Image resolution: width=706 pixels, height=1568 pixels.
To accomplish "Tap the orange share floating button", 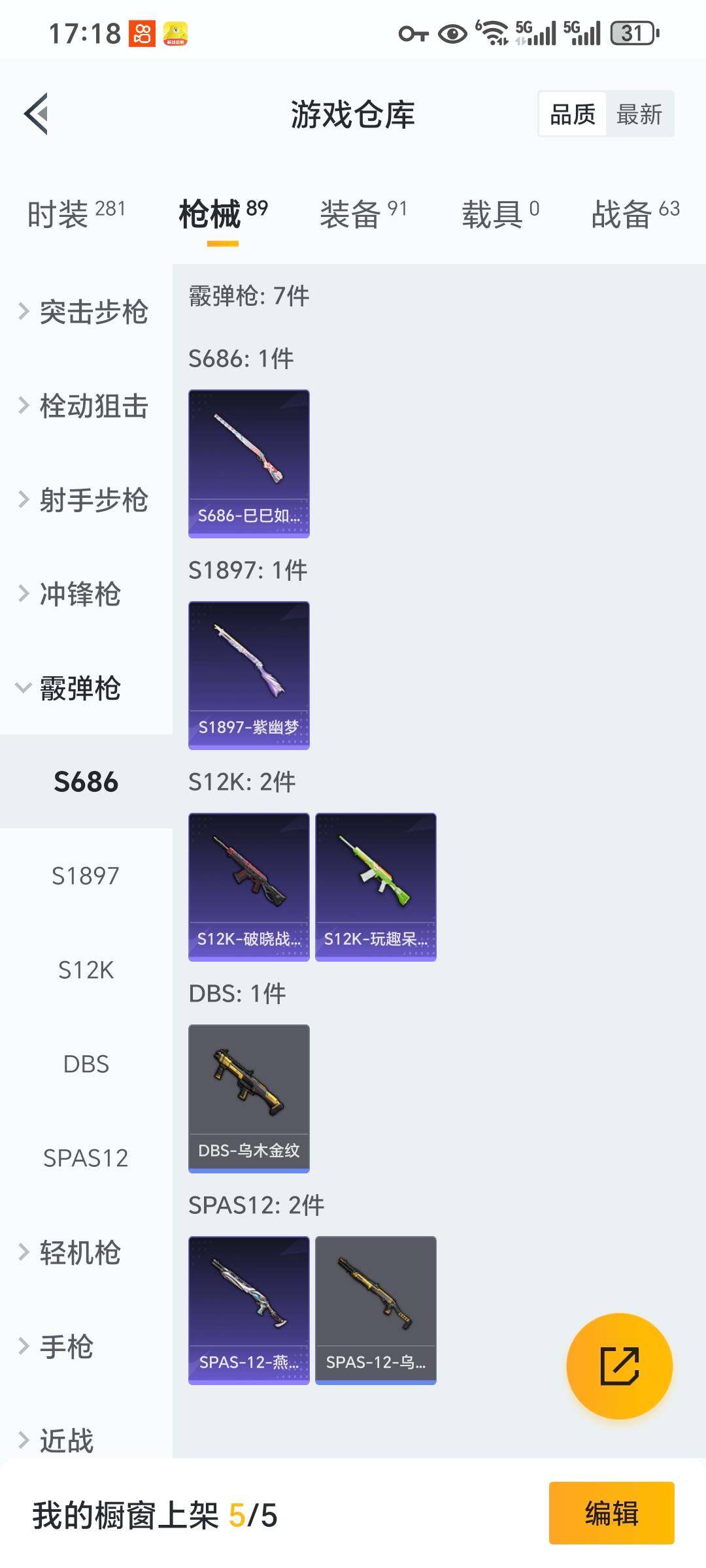I will 619,1366.
